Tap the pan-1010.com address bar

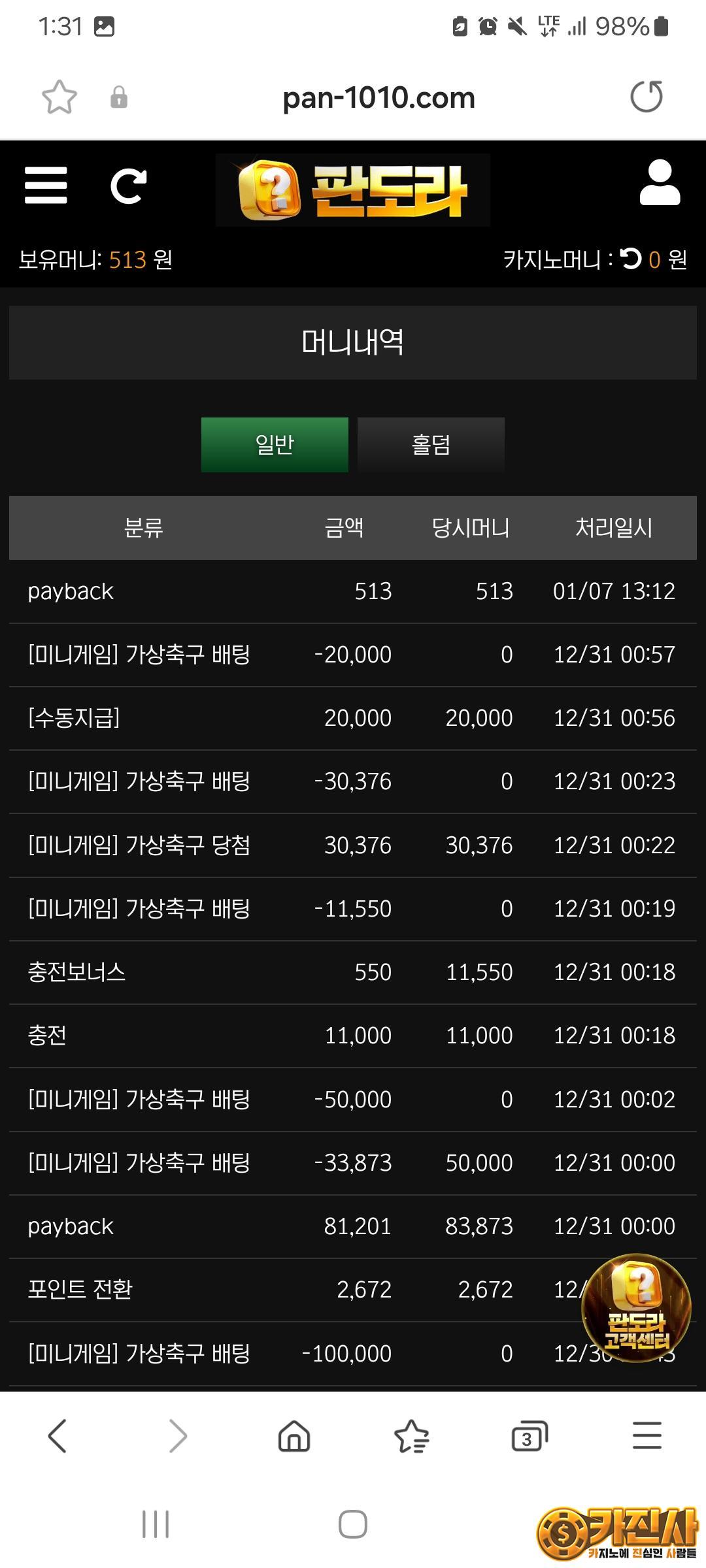tap(378, 98)
